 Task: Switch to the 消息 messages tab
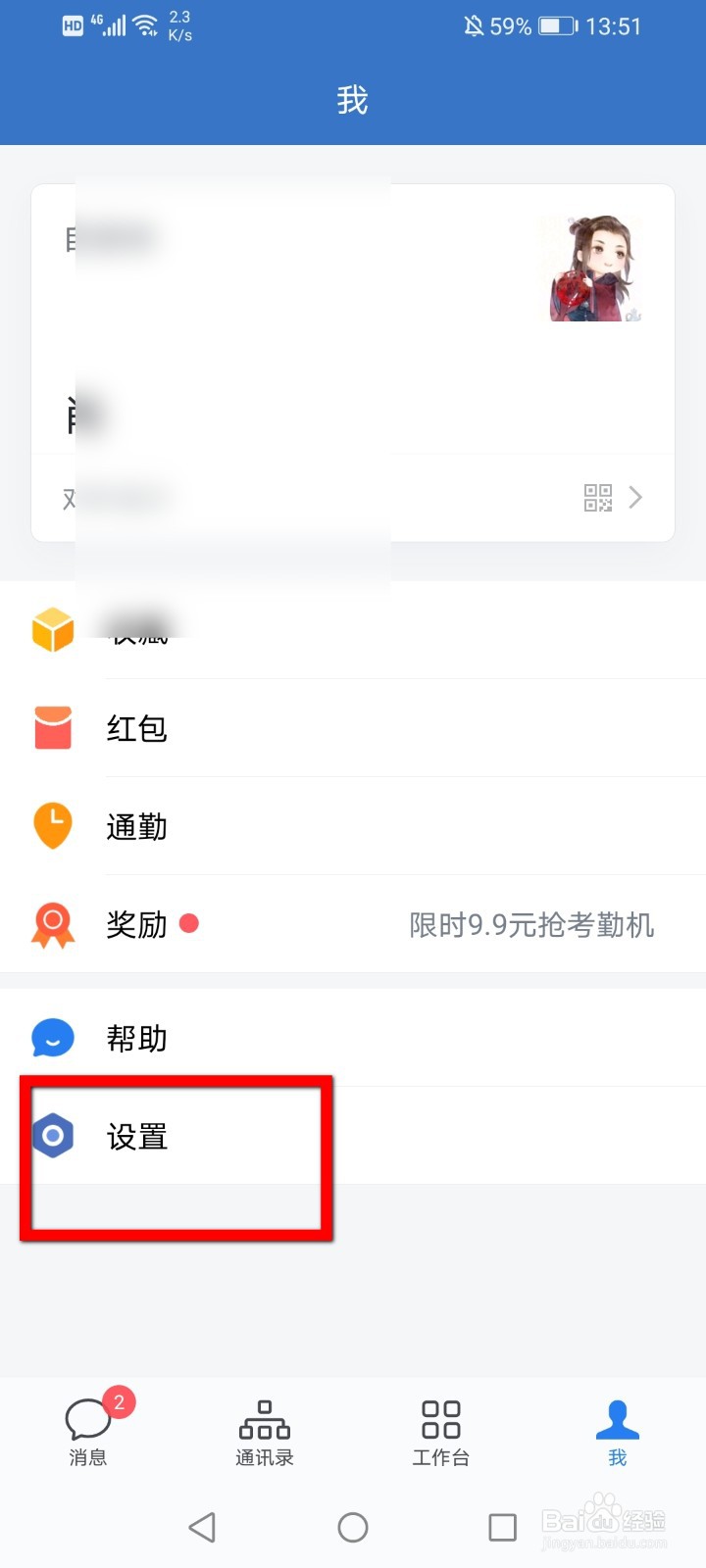[88, 1432]
